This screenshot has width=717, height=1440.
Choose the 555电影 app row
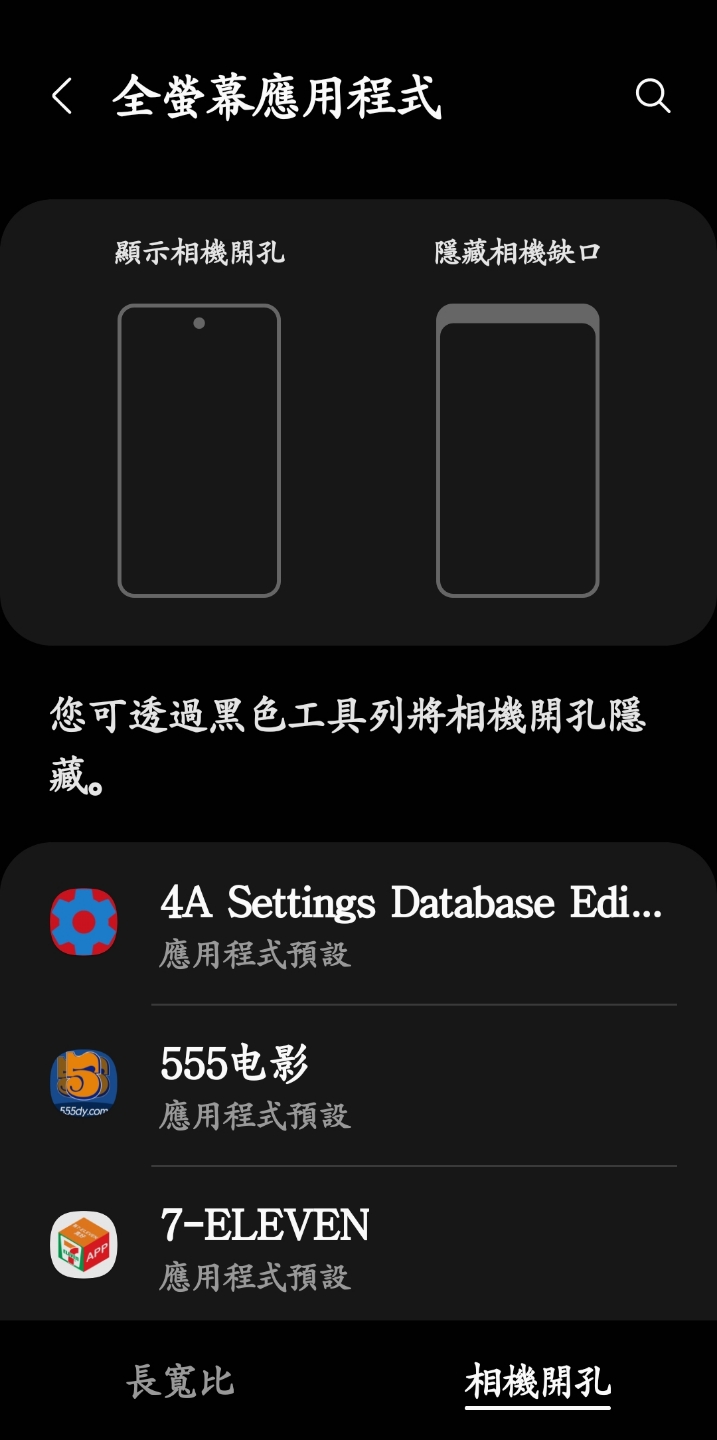pos(360,1085)
